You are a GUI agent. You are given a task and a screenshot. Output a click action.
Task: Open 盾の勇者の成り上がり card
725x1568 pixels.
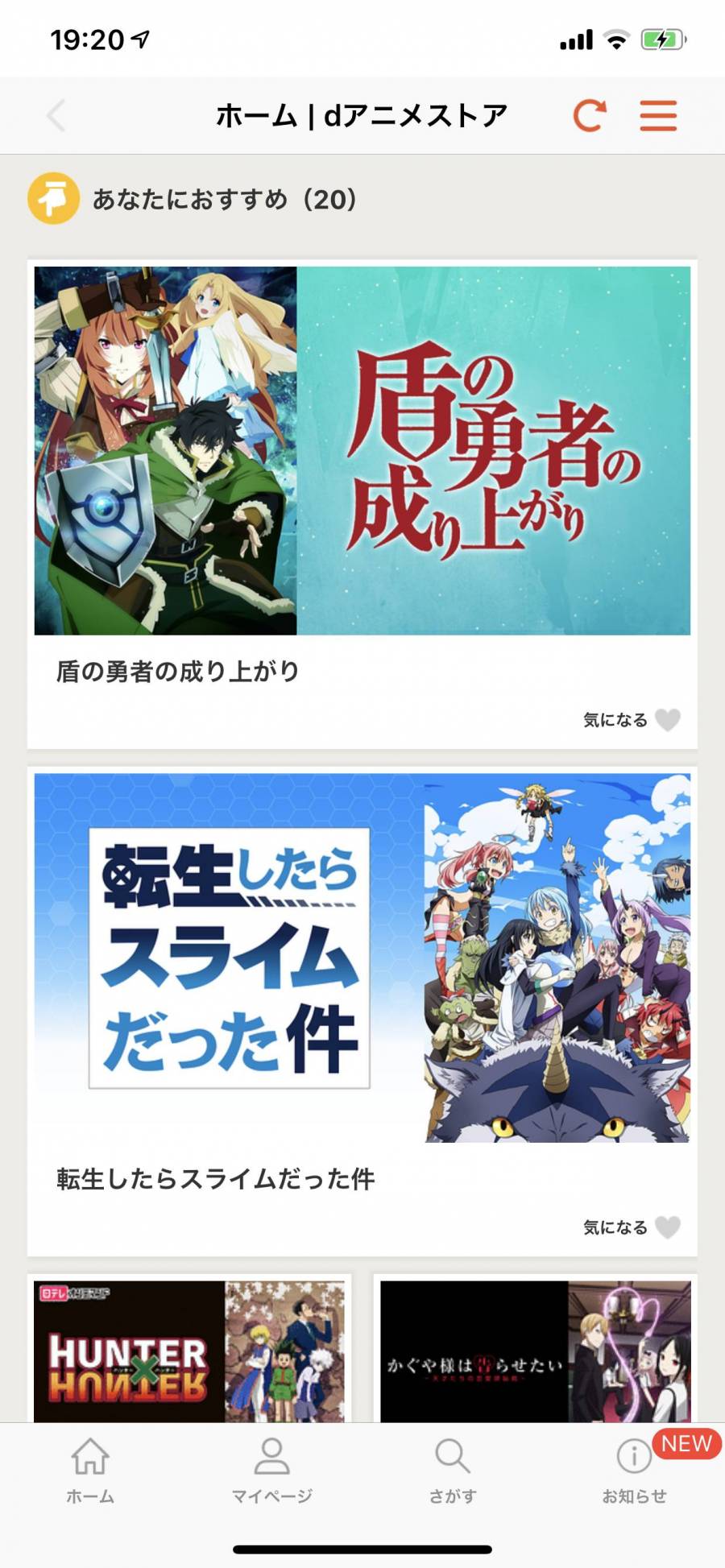pos(362,451)
